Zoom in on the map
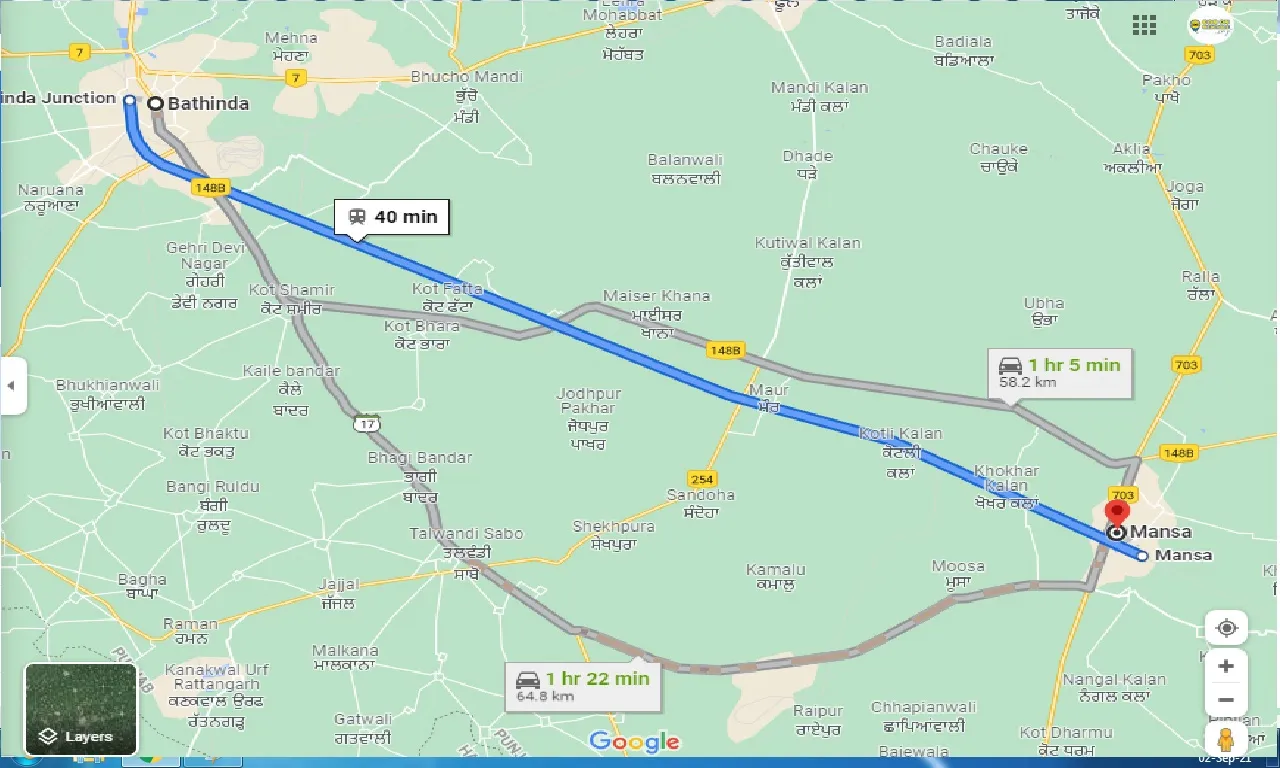Screen dimensions: 1280x768 click(1226, 666)
